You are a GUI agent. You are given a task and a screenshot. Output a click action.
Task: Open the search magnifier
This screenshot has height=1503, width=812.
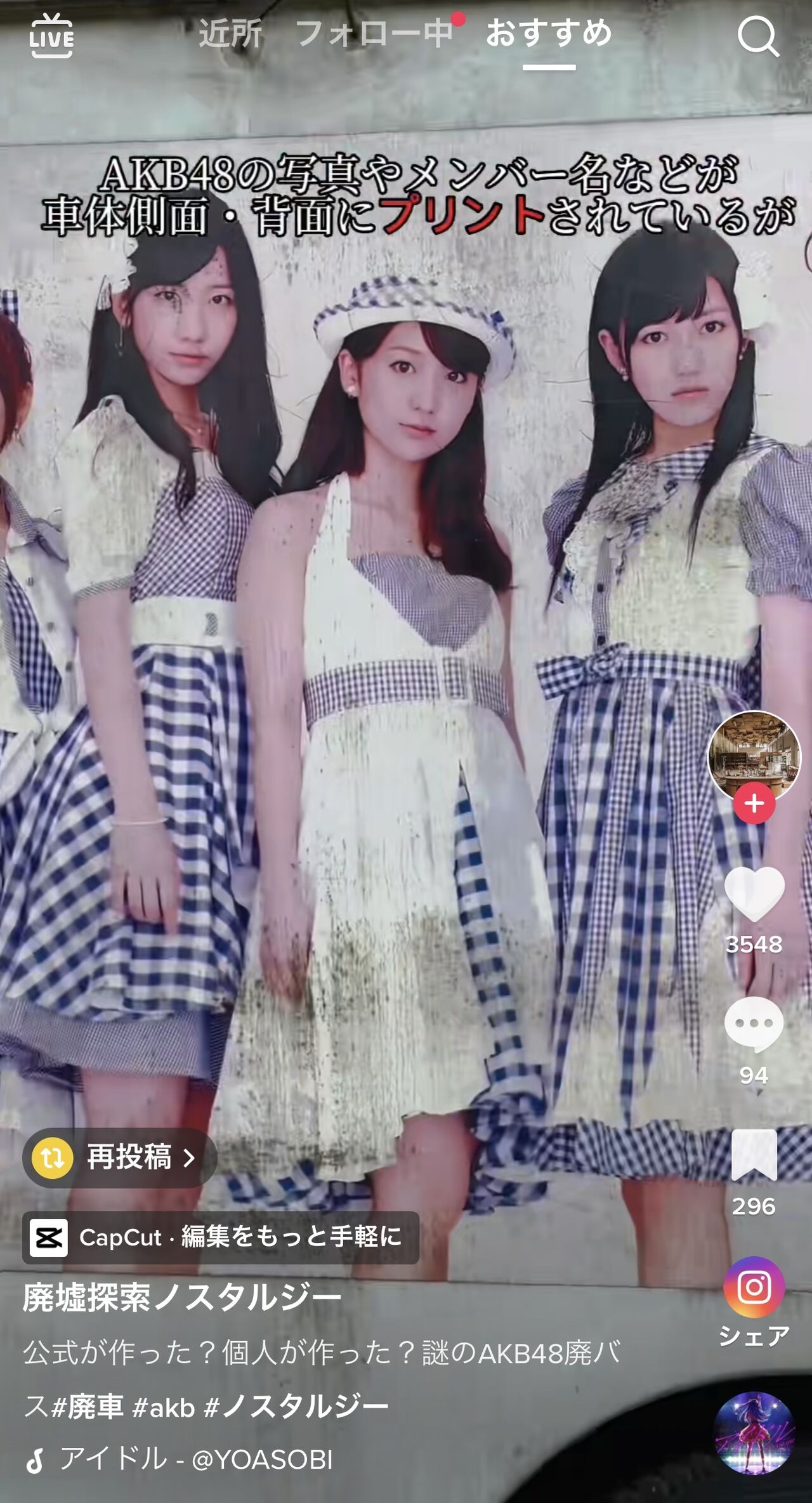point(758,37)
